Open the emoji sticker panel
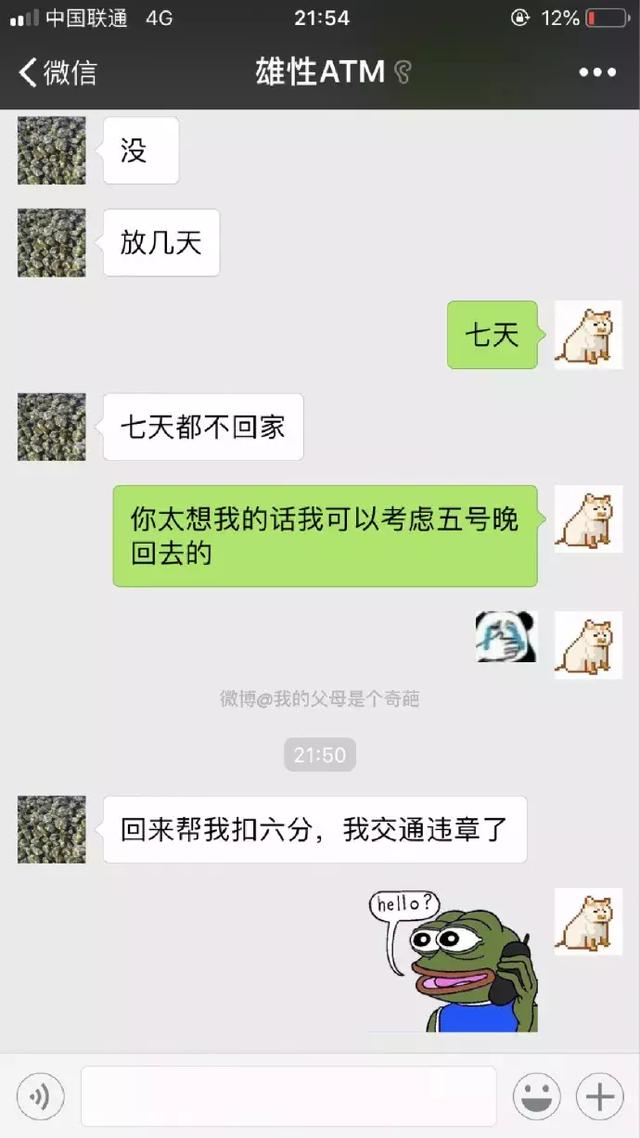The height and width of the screenshot is (1138, 640). 536,1097
